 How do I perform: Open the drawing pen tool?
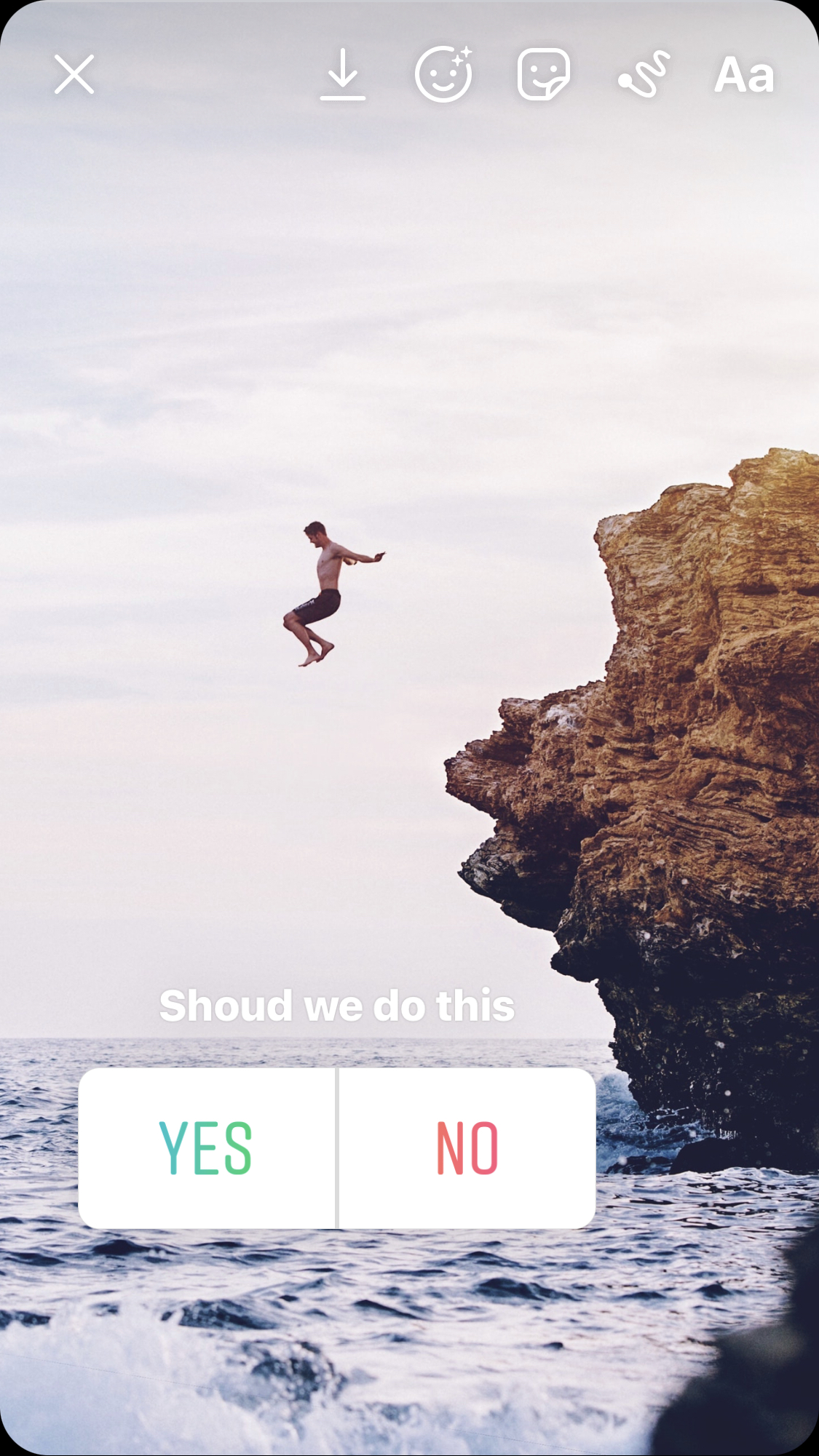coord(644,74)
